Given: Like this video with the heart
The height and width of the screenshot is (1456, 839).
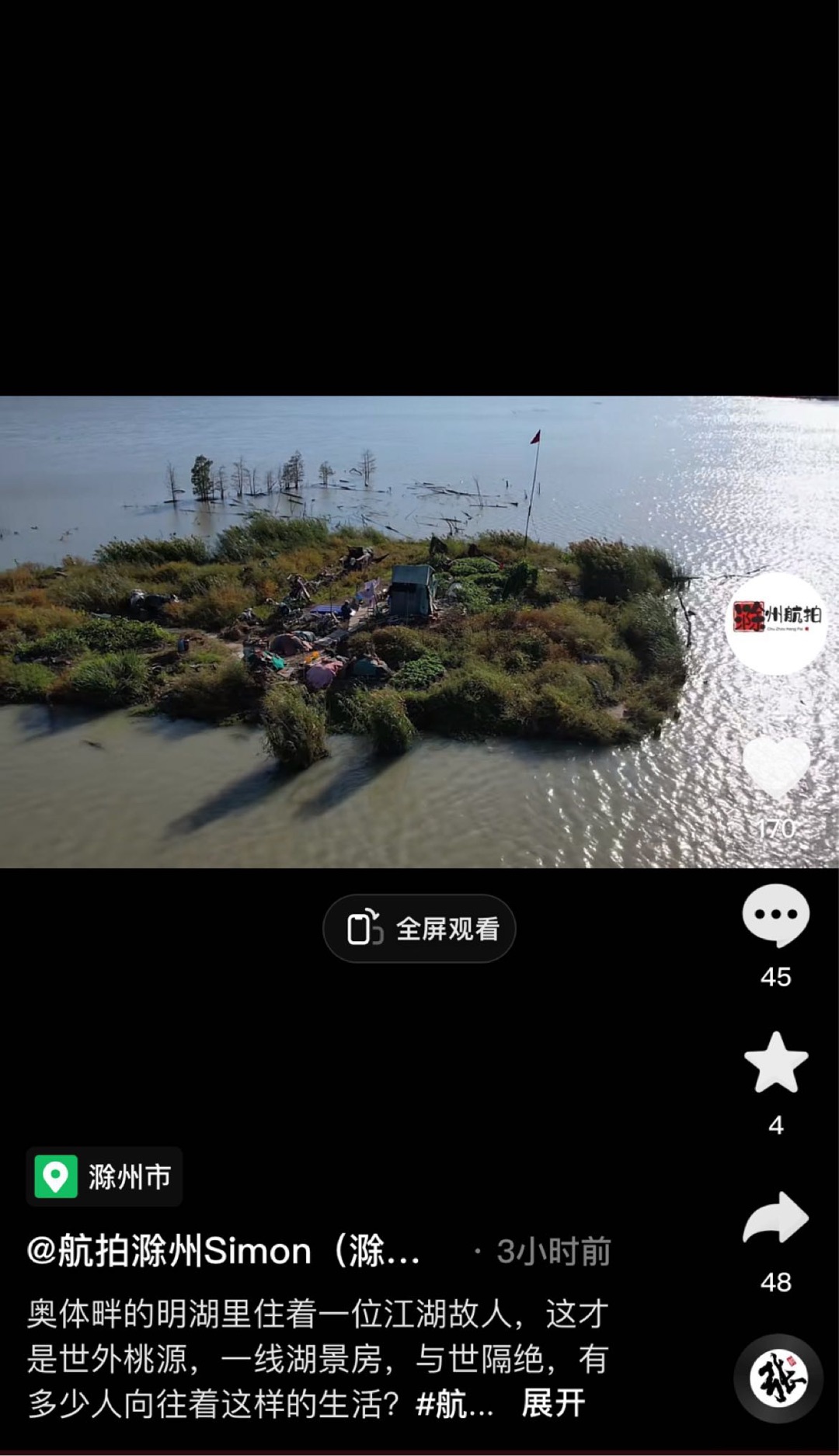Looking at the screenshot, I should pyautogui.click(x=775, y=767).
